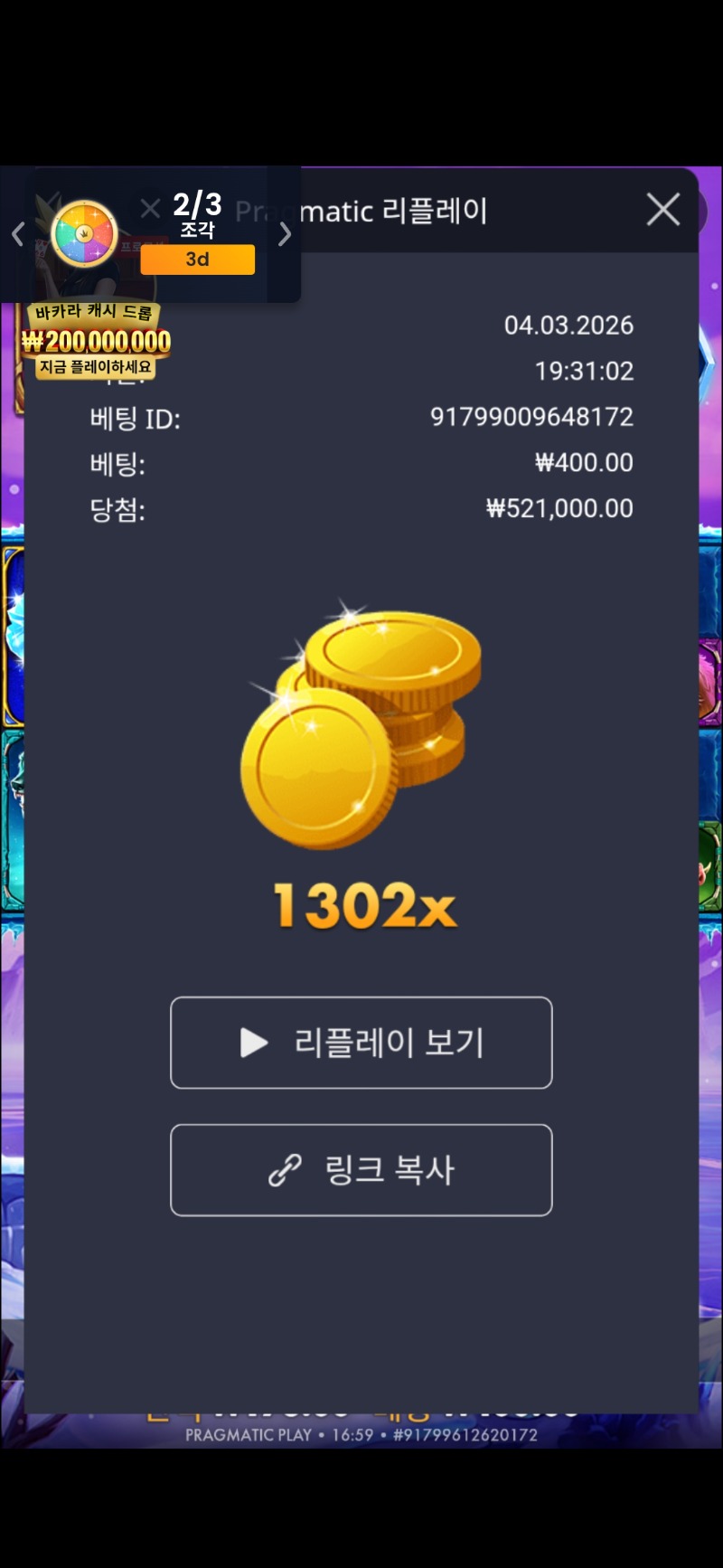
Task: Show the previous promotion with the left chevron
Action: [x=17, y=235]
